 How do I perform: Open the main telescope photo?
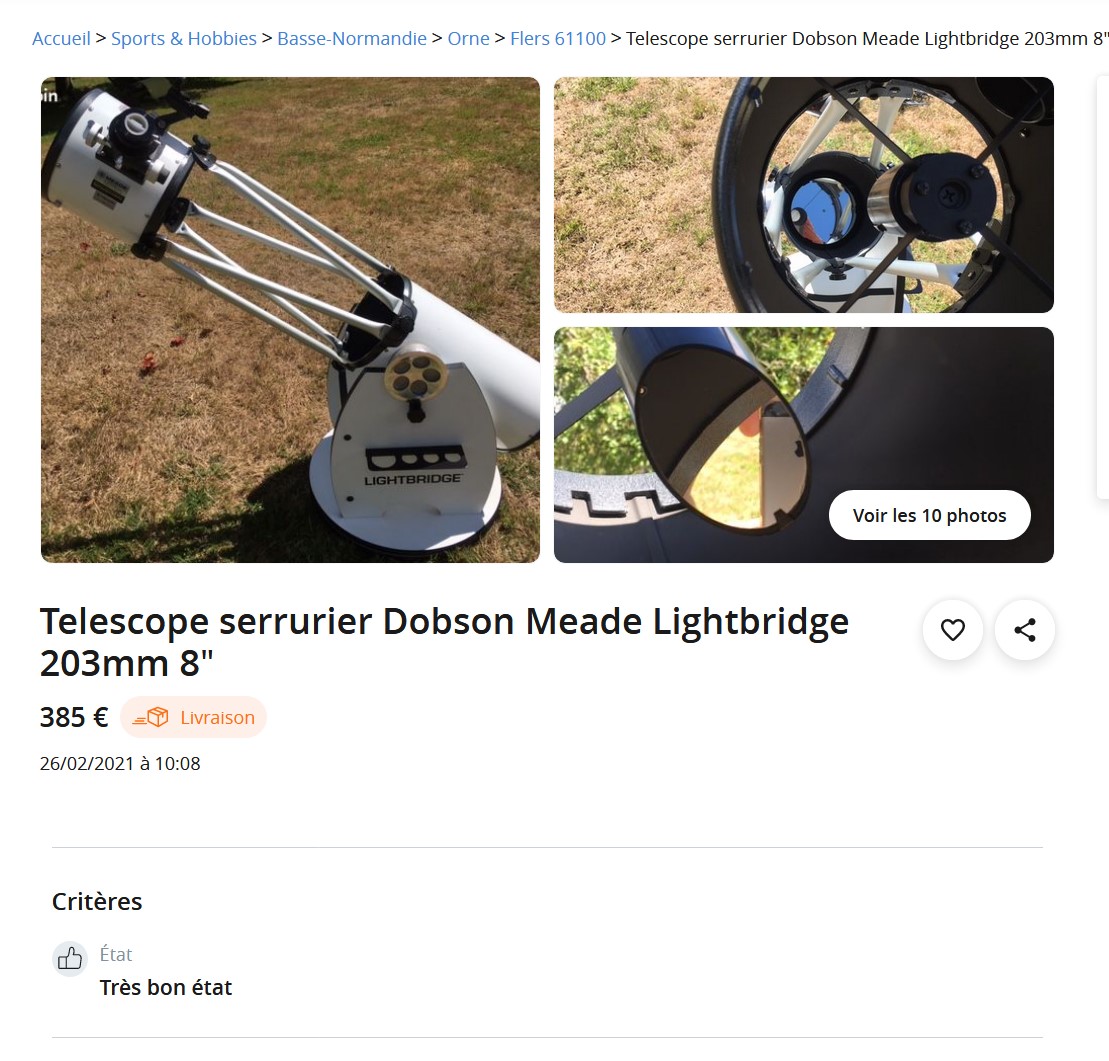click(x=290, y=320)
